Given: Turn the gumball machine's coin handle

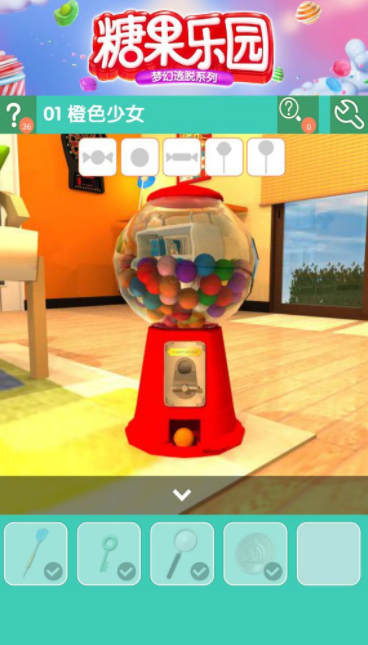Looking at the screenshot, I should 185,373.
